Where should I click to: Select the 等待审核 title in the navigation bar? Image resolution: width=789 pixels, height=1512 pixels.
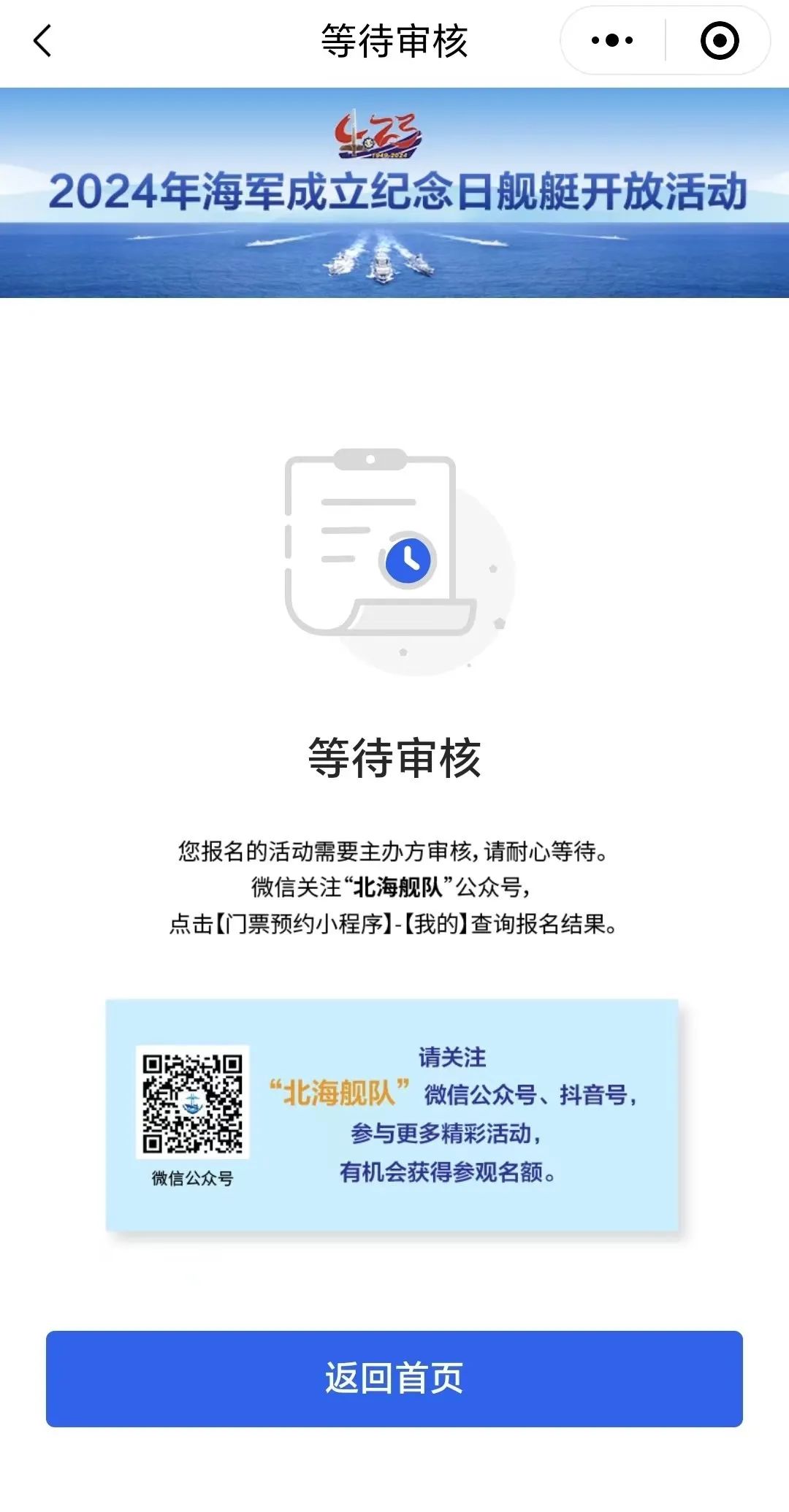coord(394,42)
